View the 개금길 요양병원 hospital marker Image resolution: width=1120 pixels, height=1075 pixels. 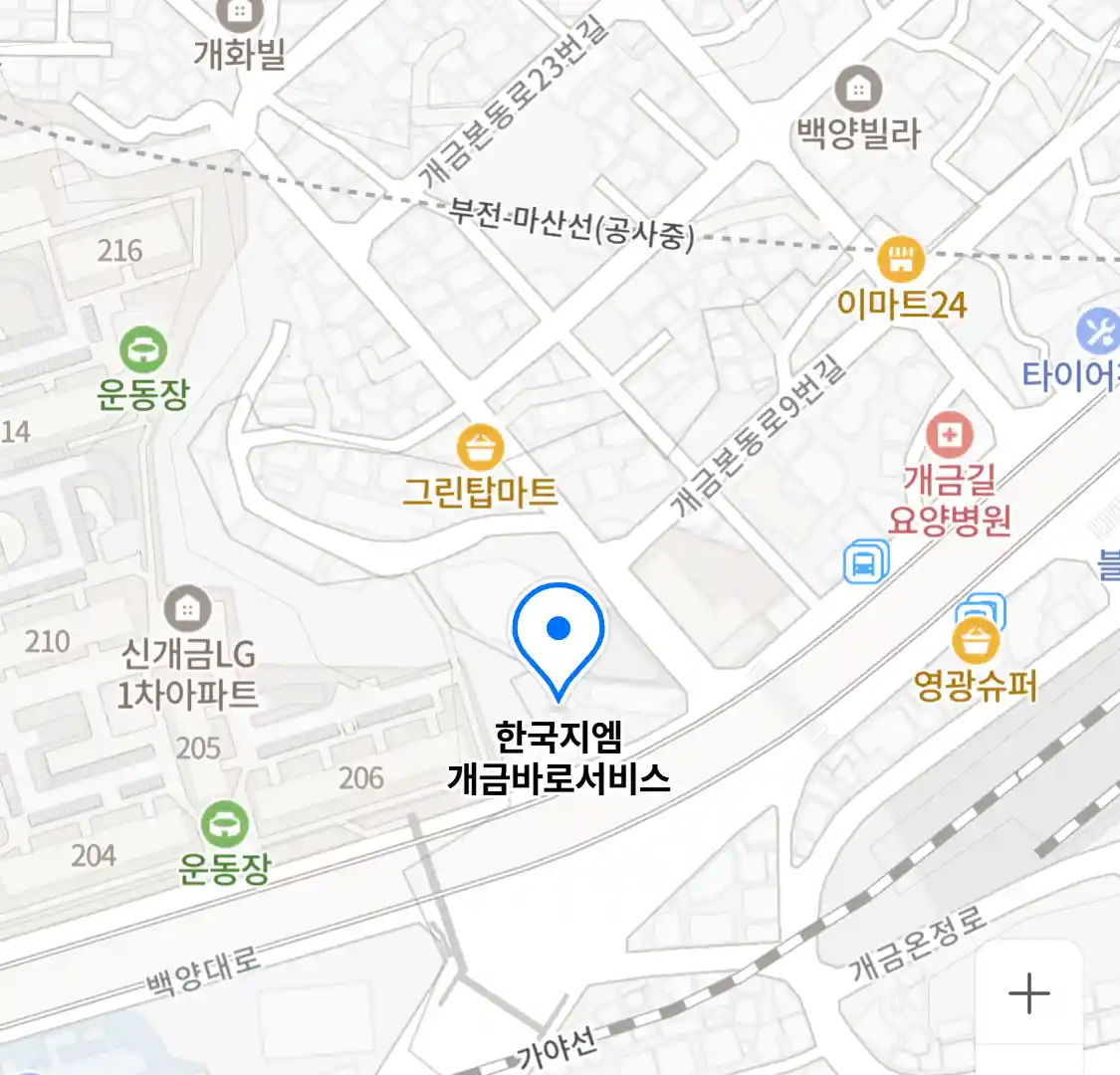(949, 435)
